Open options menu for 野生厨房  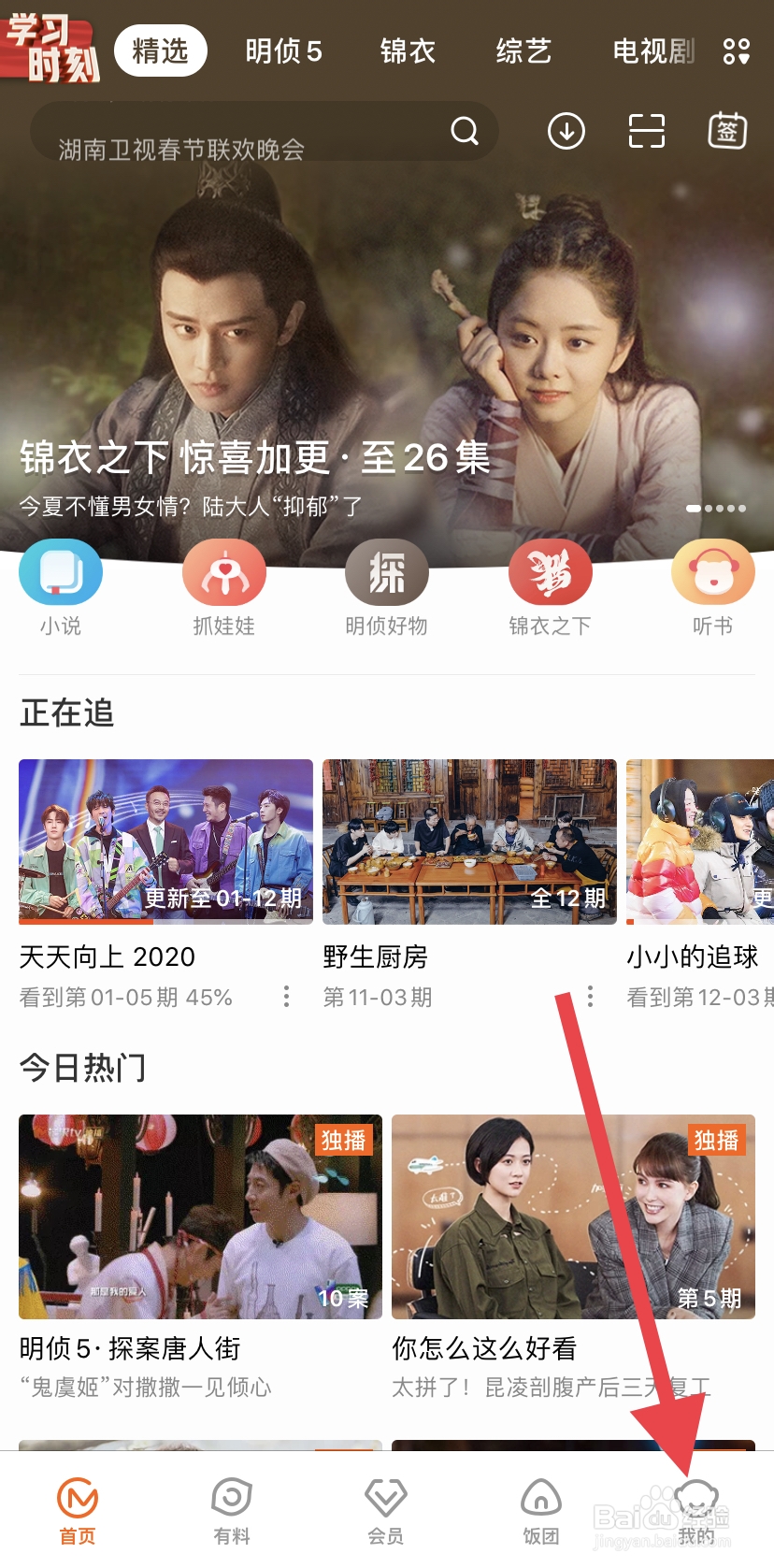coord(591,998)
